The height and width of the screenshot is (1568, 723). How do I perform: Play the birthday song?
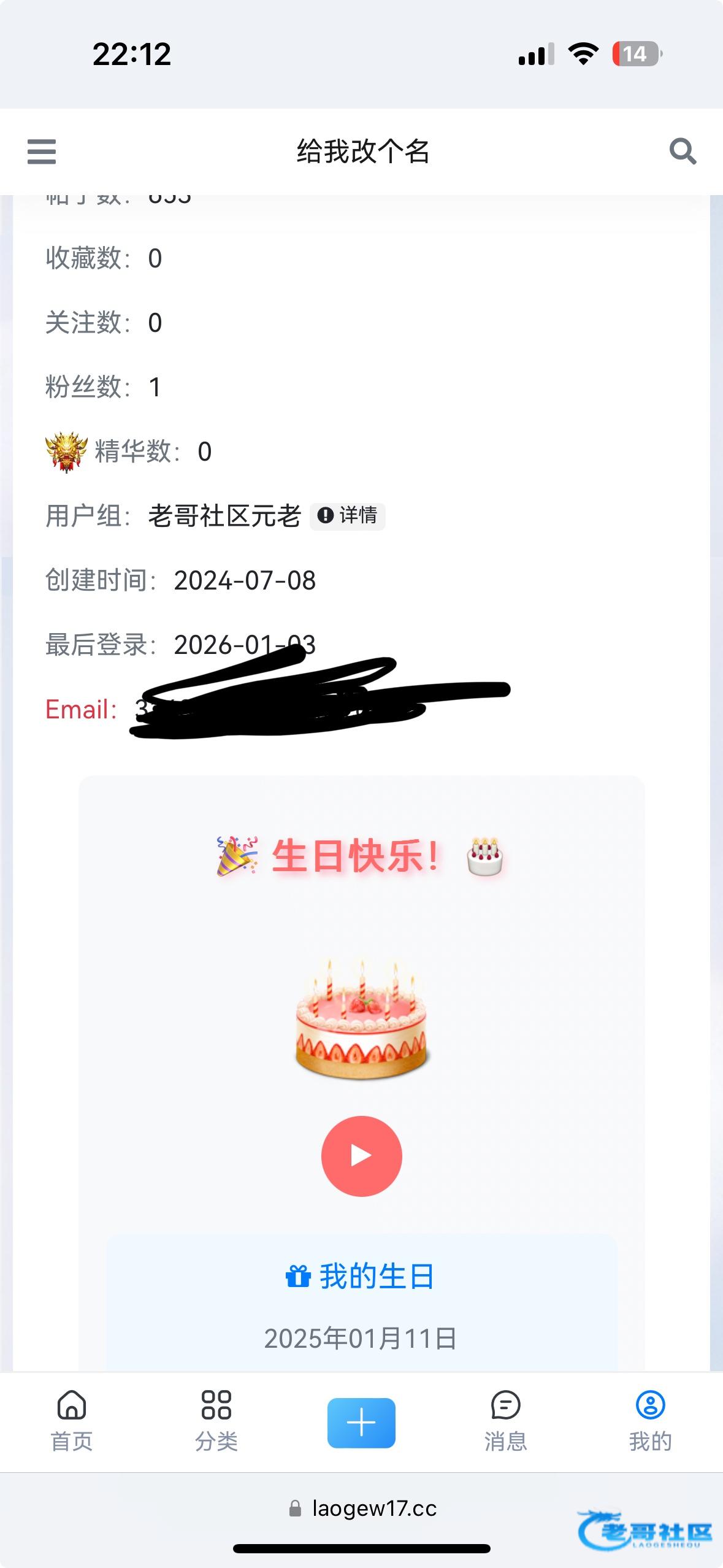click(x=361, y=1156)
